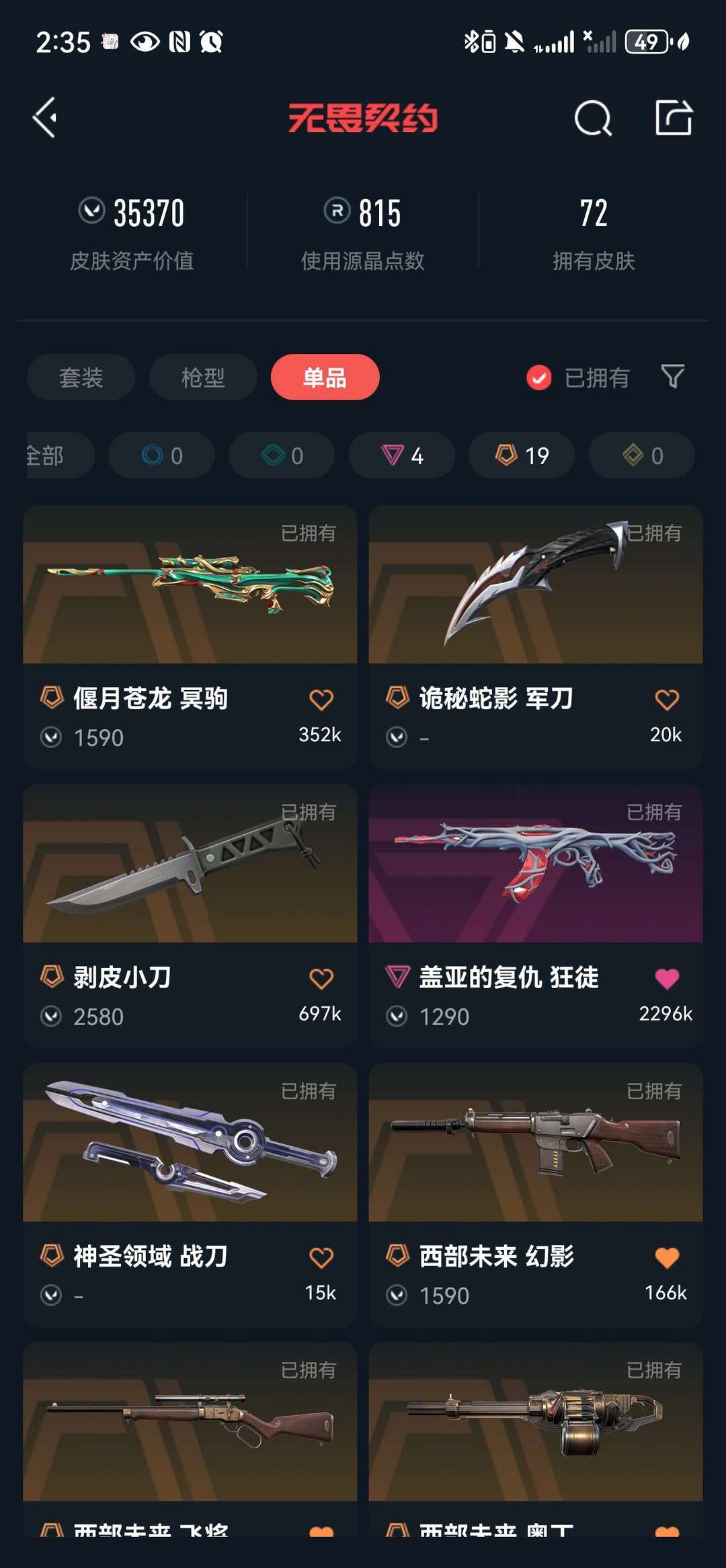Filter by the orange tier chip showing 19
Viewport: 726px width, 1568px height.
pos(522,455)
